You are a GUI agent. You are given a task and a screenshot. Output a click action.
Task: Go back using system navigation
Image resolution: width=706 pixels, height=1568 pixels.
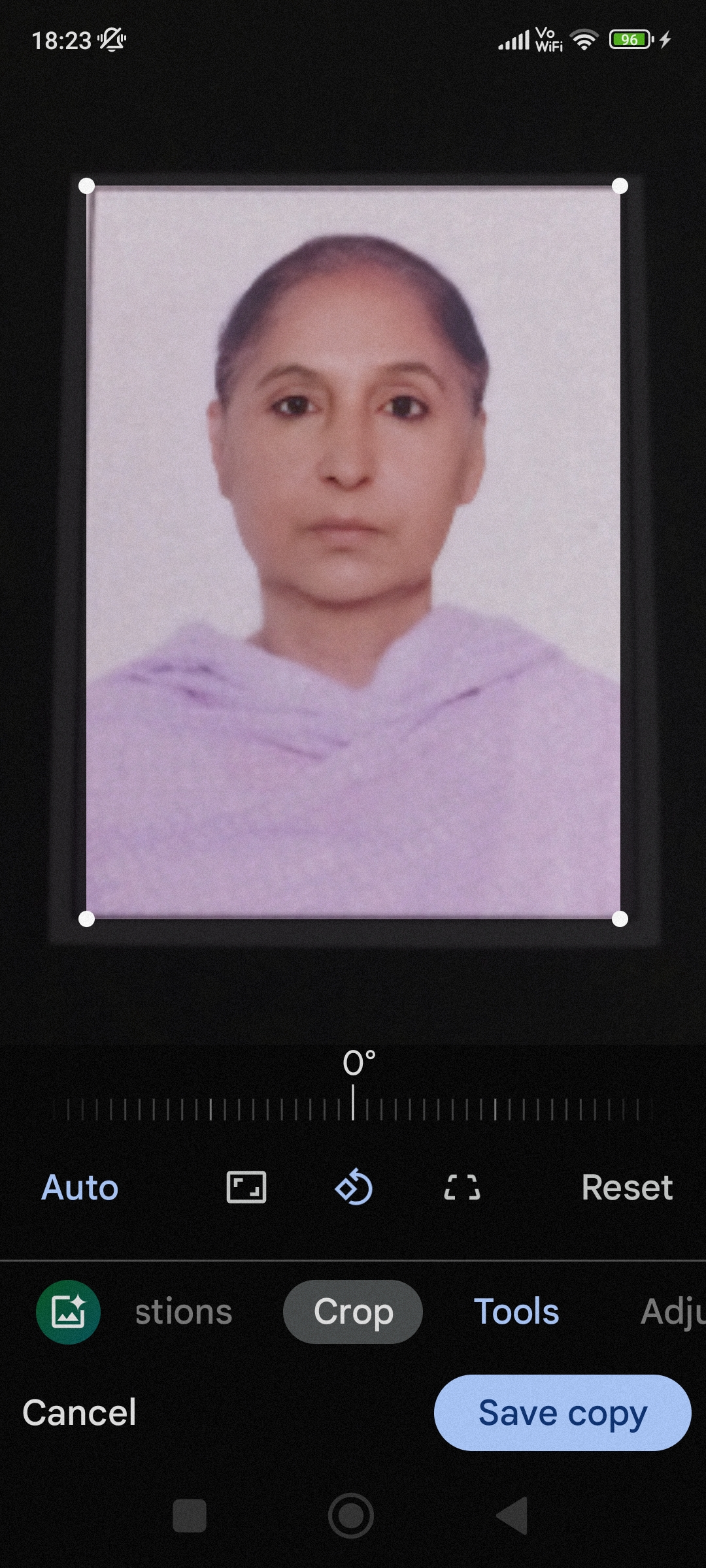pos(512,1515)
